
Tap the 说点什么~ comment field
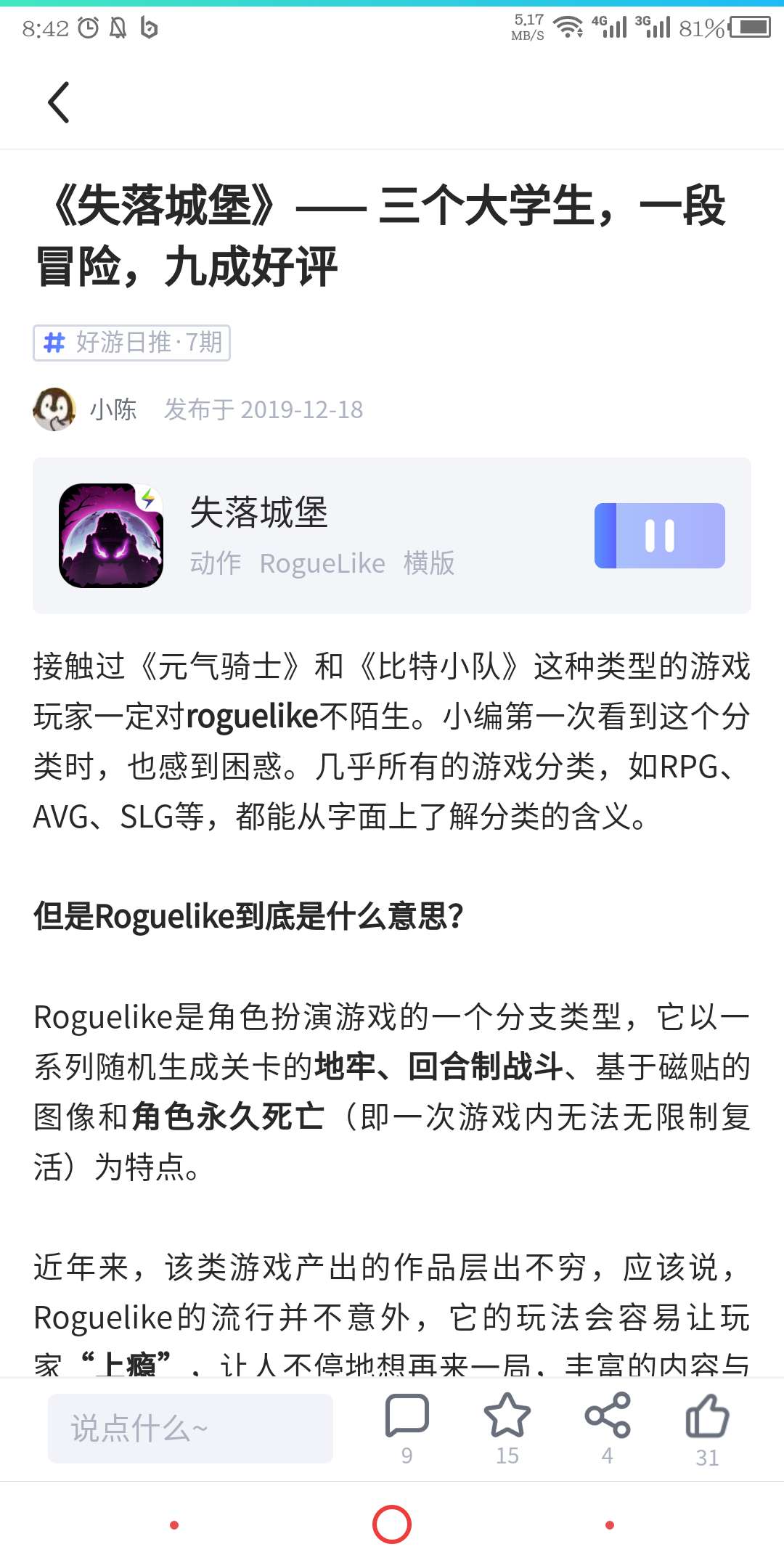(x=190, y=1429)
